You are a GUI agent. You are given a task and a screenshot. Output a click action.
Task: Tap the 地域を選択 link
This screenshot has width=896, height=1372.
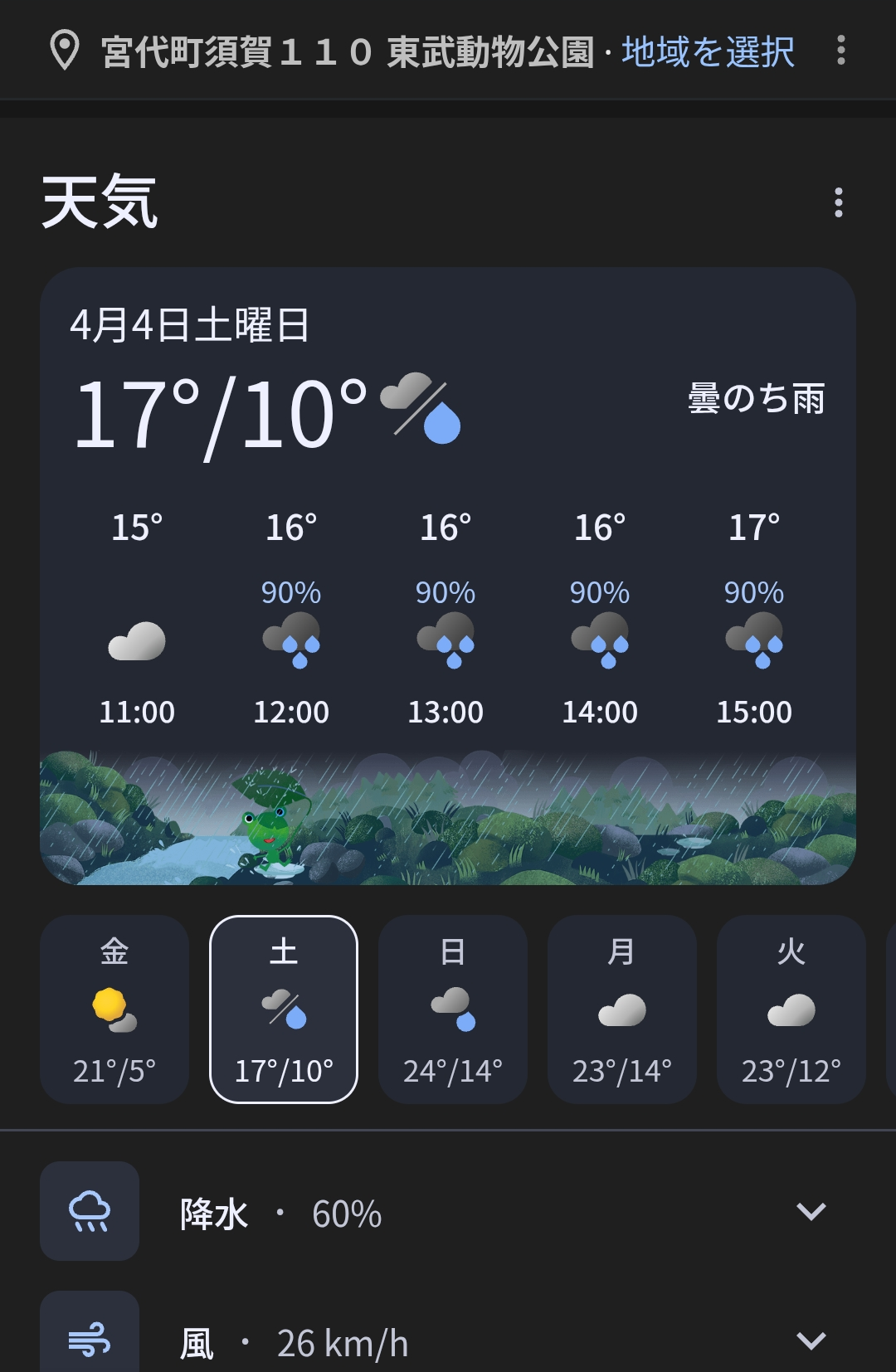click(x=708, y=51)
